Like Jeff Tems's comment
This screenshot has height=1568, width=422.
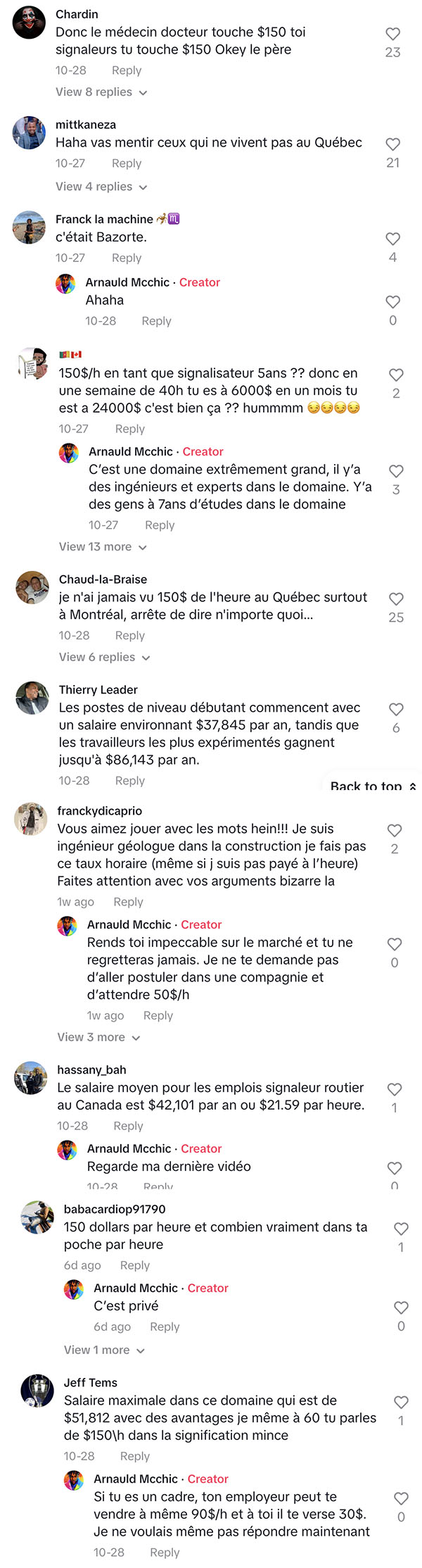pos(401,1402)
